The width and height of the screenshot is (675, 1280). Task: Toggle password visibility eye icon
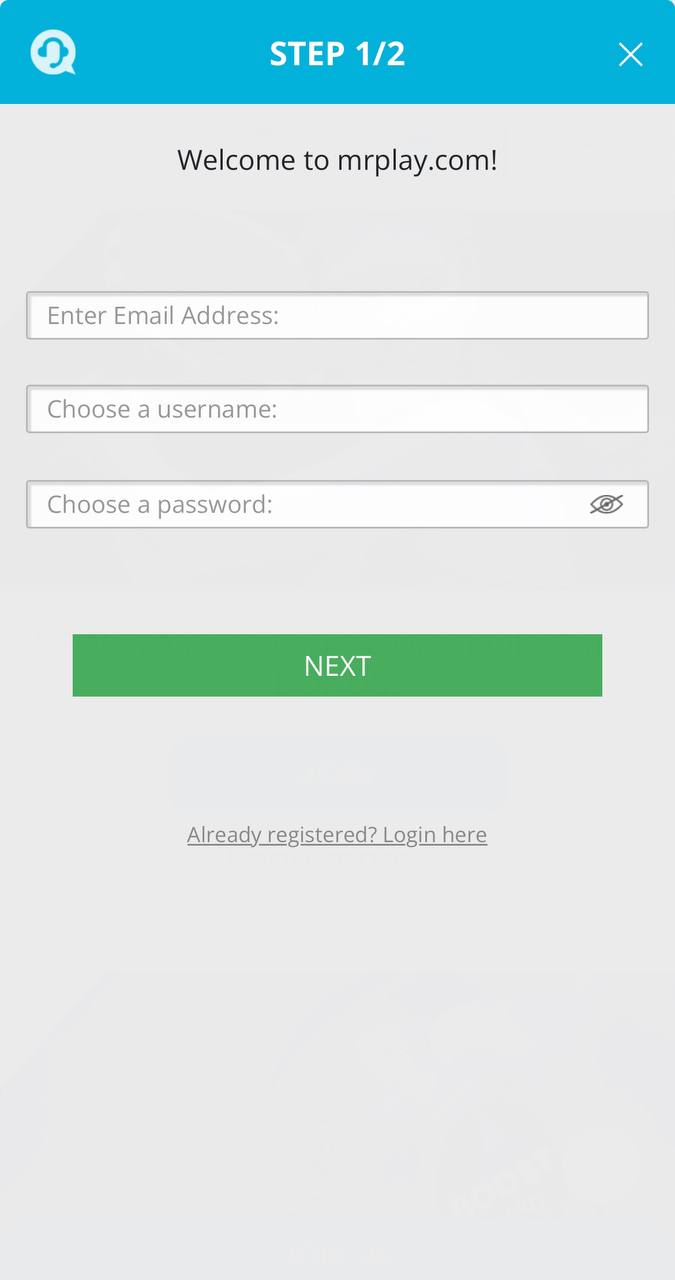pyautogui.click(x=606, y=504)
